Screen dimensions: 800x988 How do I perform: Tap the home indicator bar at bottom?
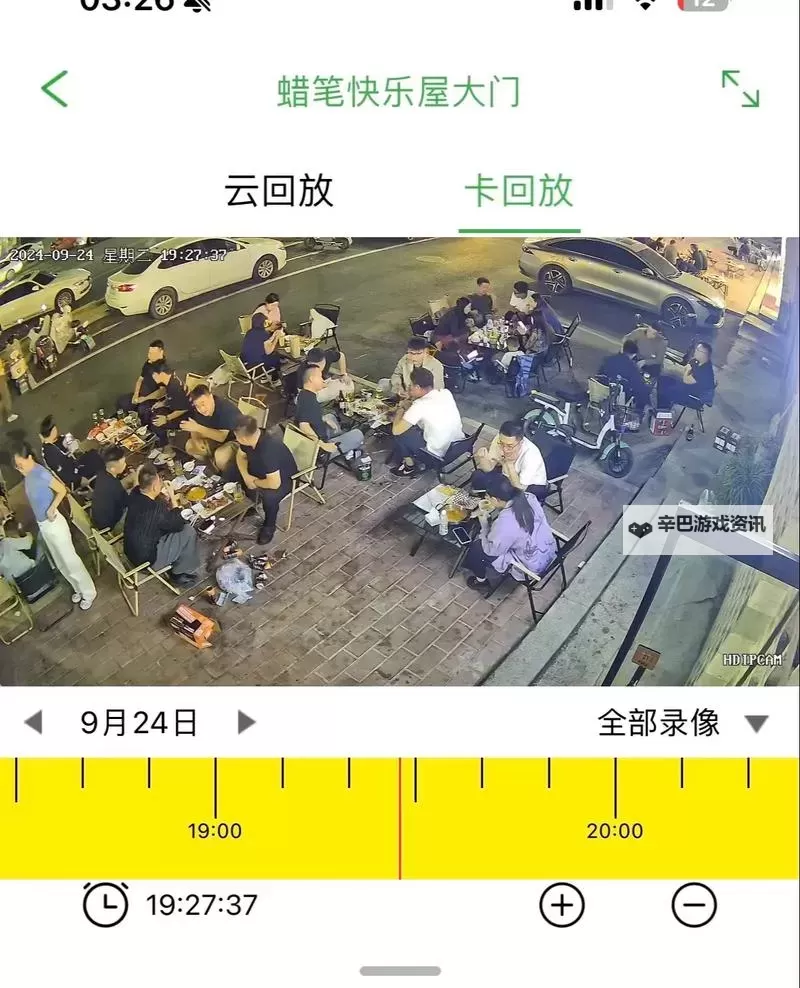click(x=400, y=968)
